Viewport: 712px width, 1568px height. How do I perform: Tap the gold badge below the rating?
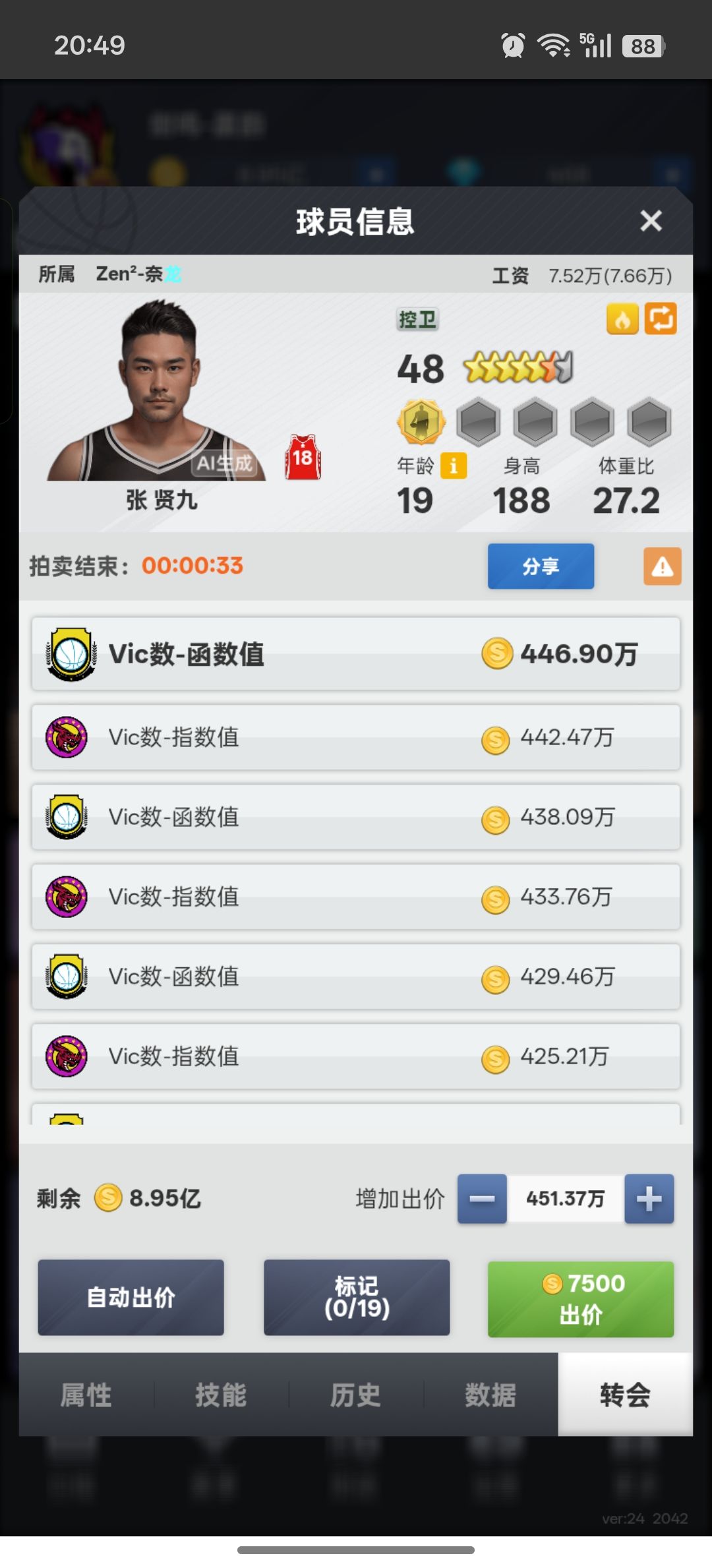coord(421,421)
